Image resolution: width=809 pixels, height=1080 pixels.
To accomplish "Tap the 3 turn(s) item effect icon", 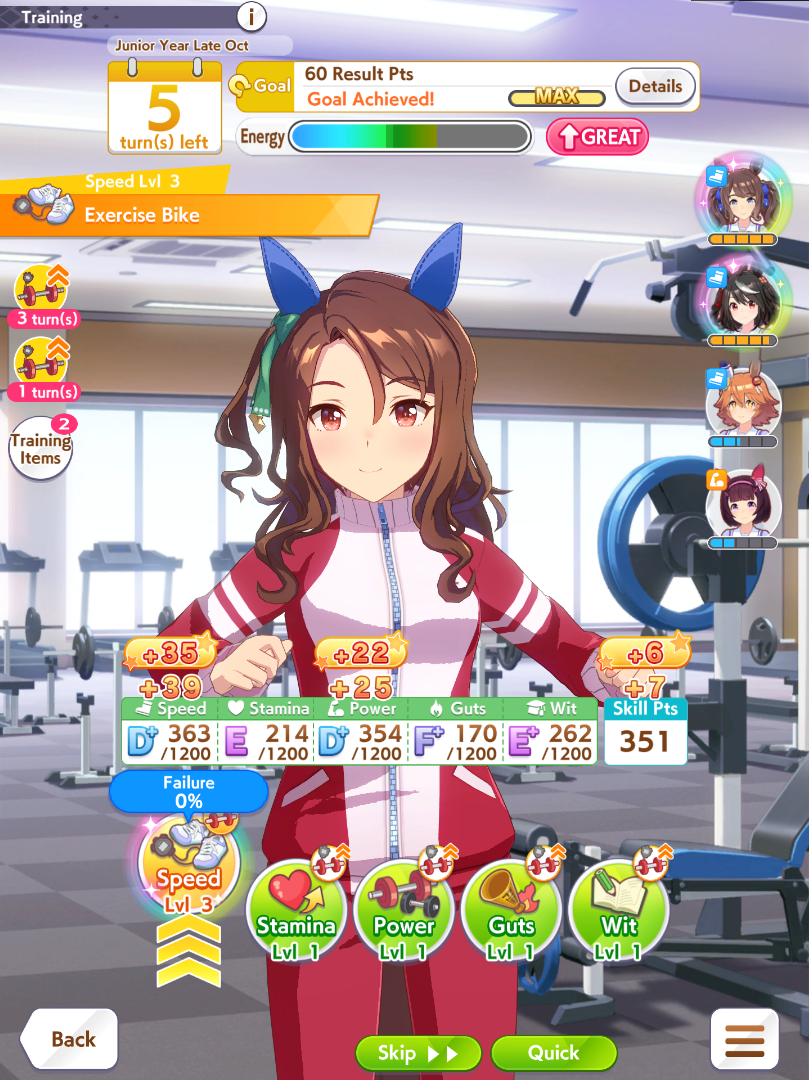I will [x=43, y=296].
